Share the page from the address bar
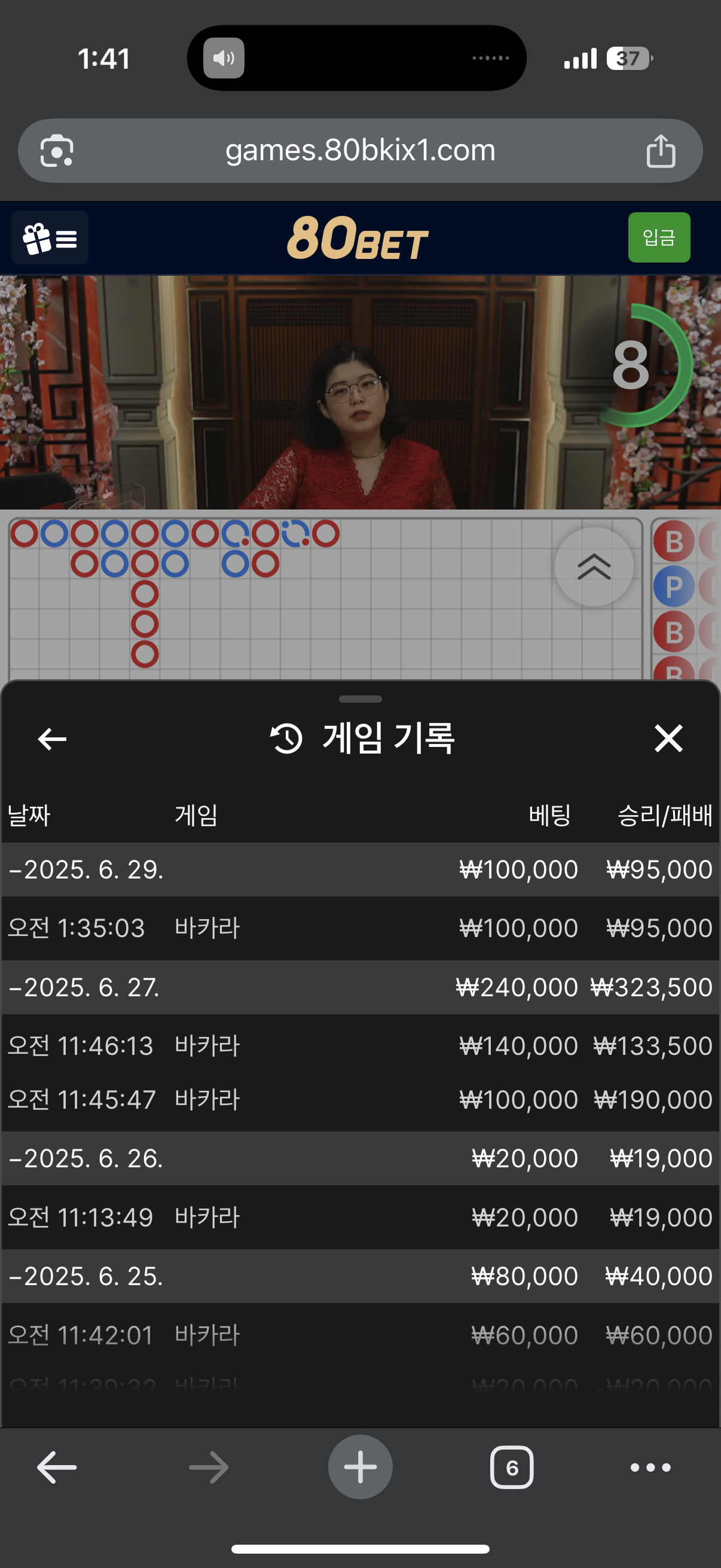The height and width of the screenshot is (1568, 721). tap(661, 150)
